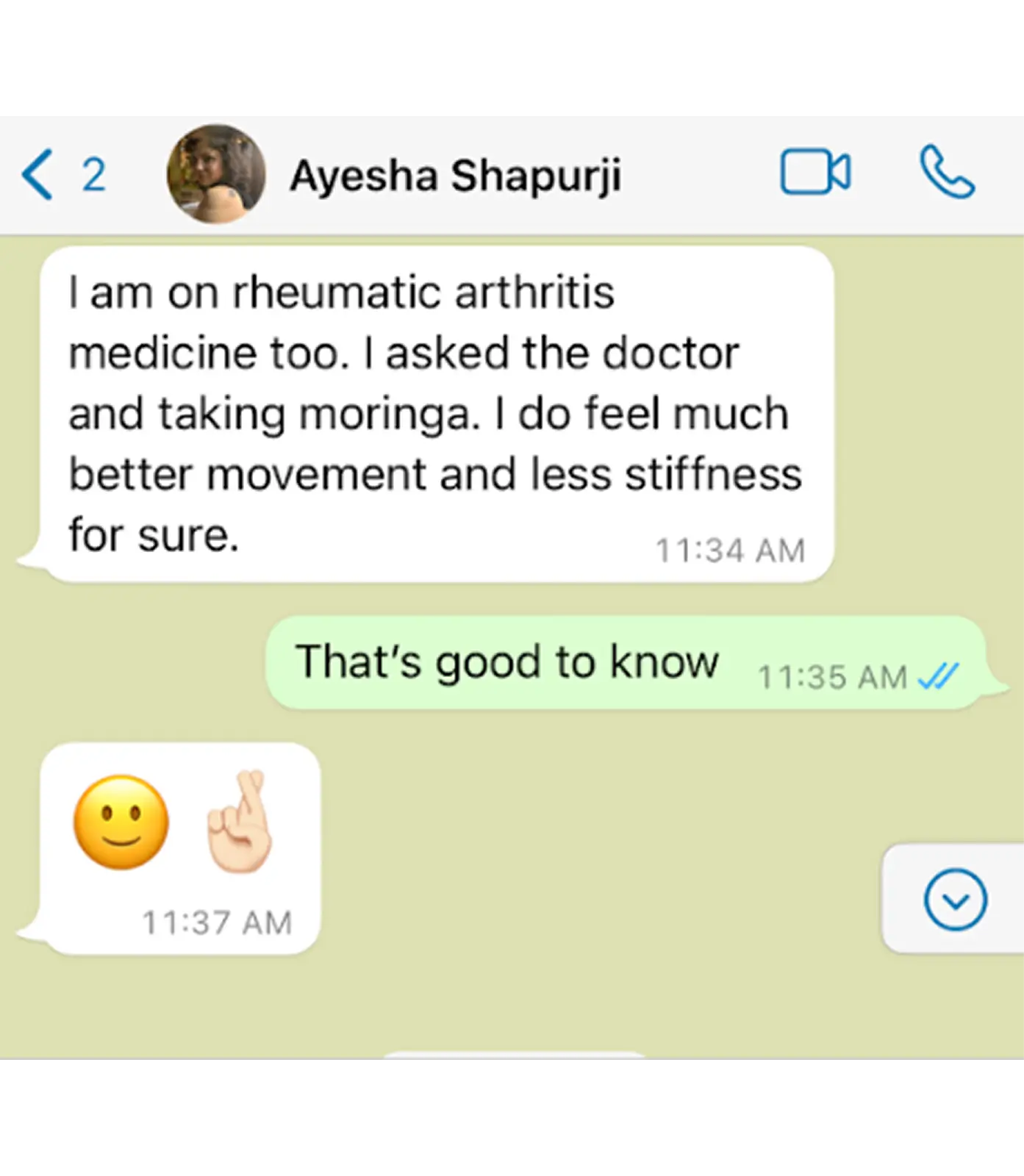Screen dimensions: 1024x1176
Task: Open Ayesha Shapurji's profile photo
Action: [215, 174]
